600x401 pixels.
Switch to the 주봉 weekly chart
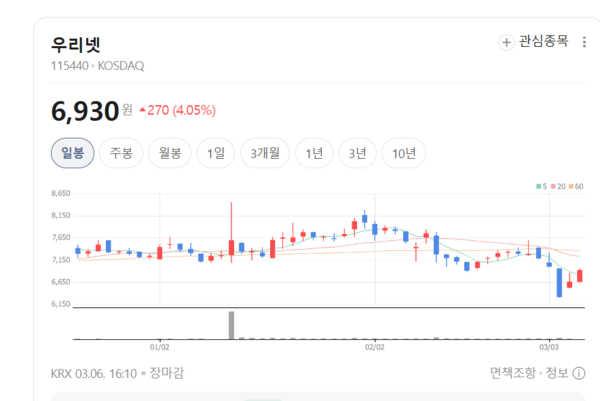(x=121, y=153)
